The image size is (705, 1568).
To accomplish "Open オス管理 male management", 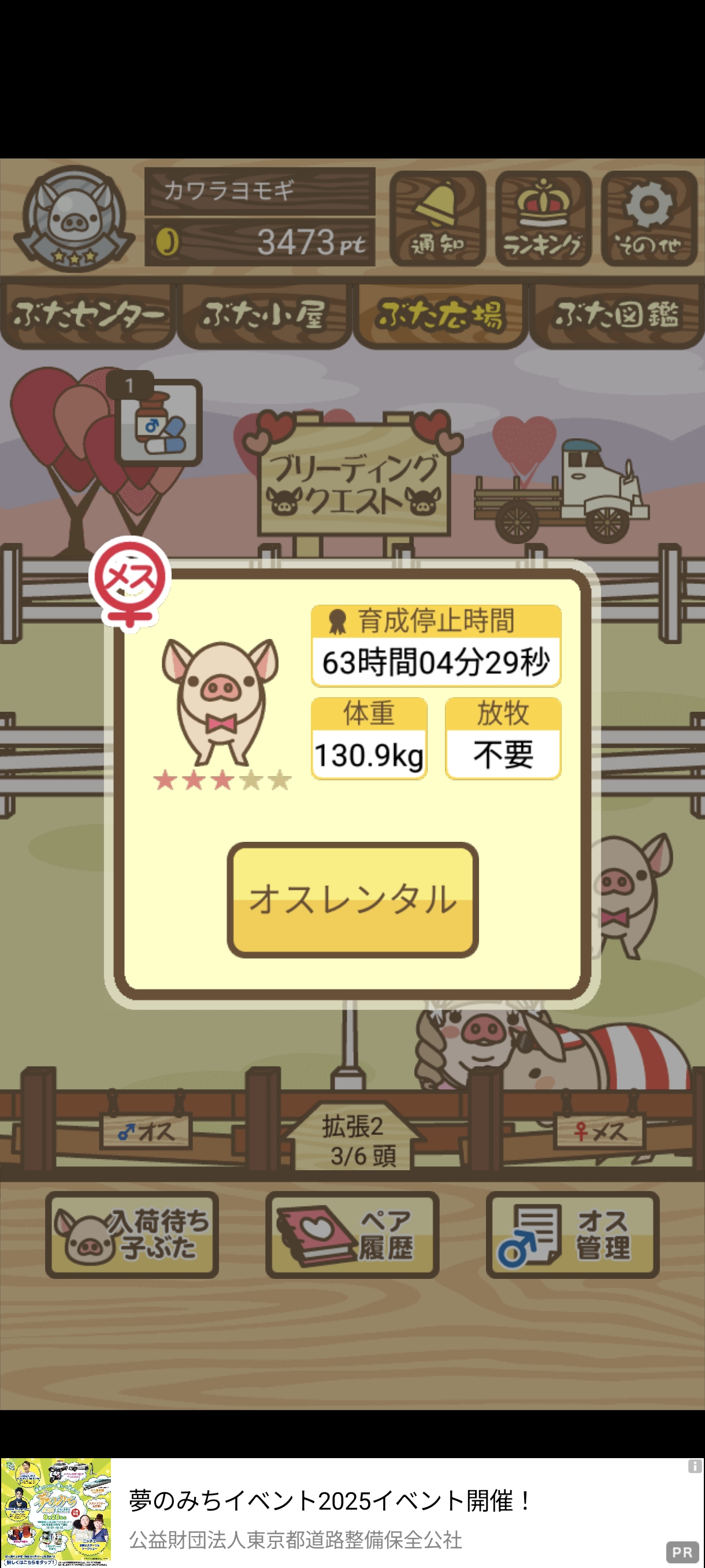I will pos(572,1234).
